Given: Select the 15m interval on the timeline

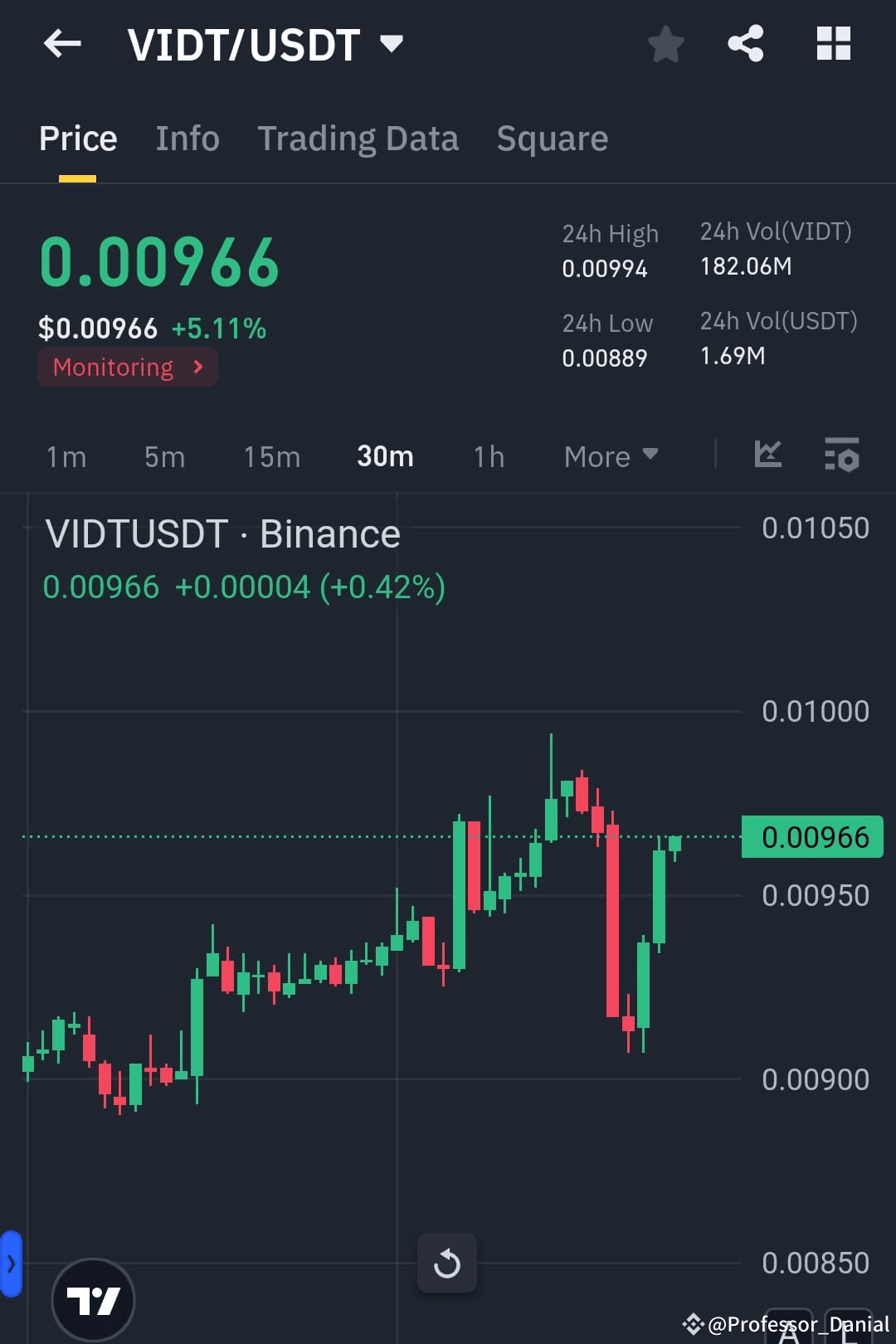Looking at the screenshot, I should [271, 456].
